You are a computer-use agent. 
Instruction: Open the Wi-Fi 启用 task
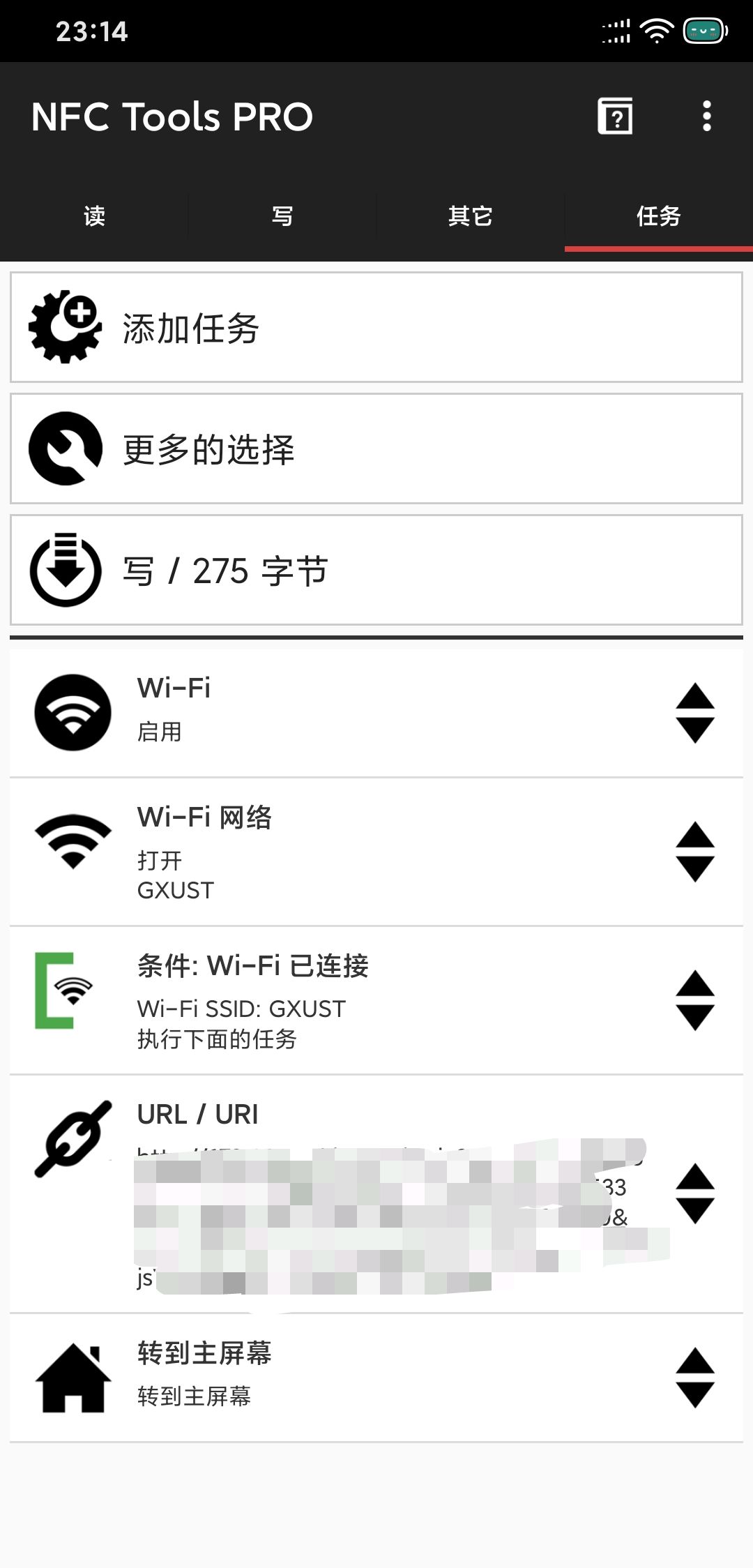point(349,713)
